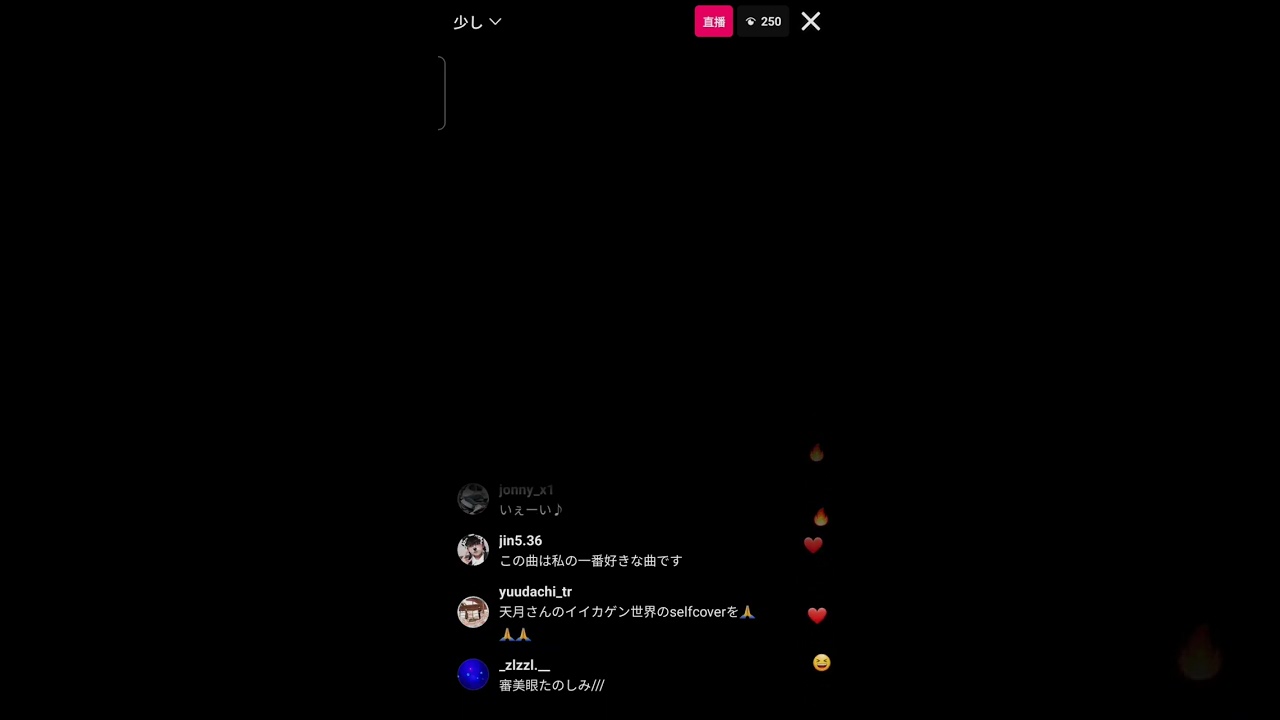Open commenter _zlzzl.__'s profile
Image resolution: width=1280 pixels, height=720 pixels.
(x=524, y=666)
